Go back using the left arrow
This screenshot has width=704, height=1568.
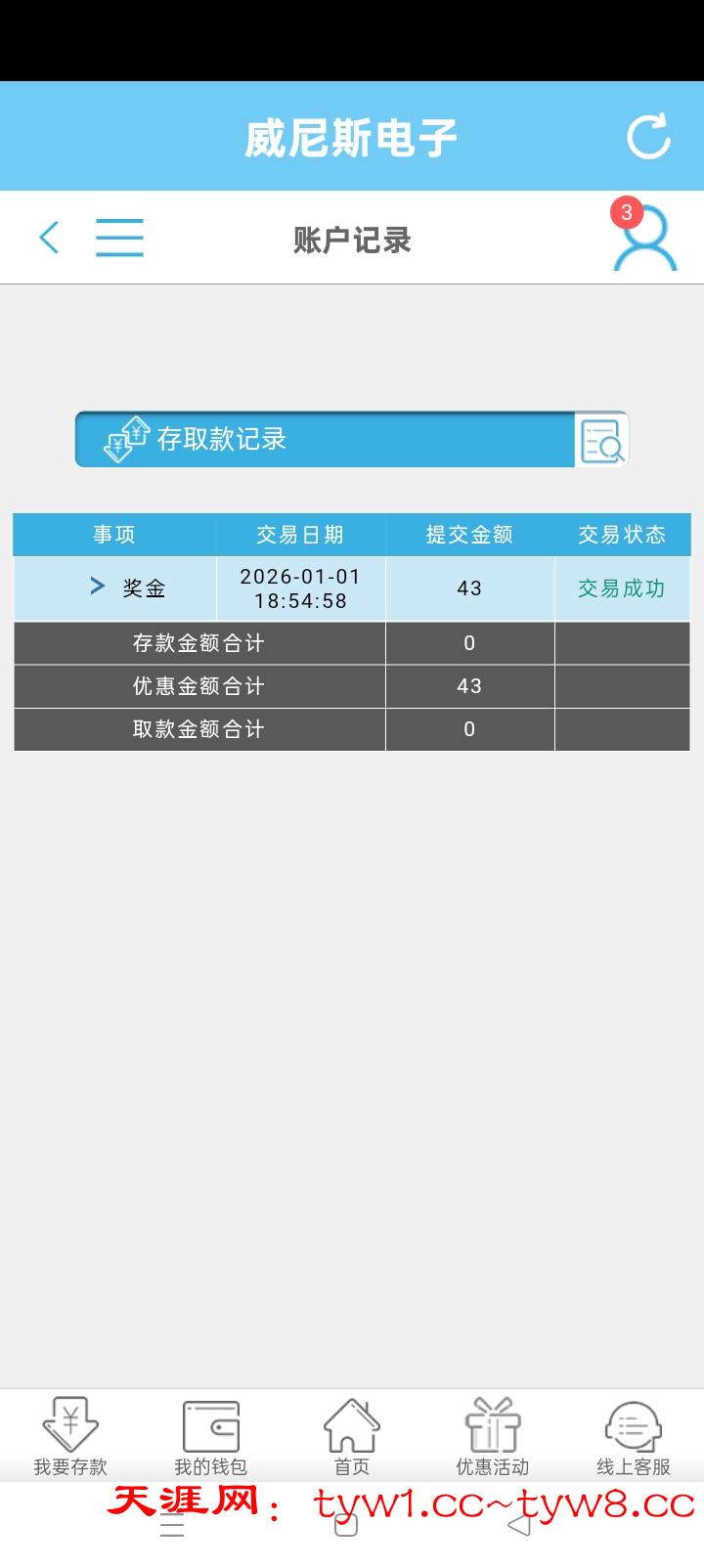49,238
